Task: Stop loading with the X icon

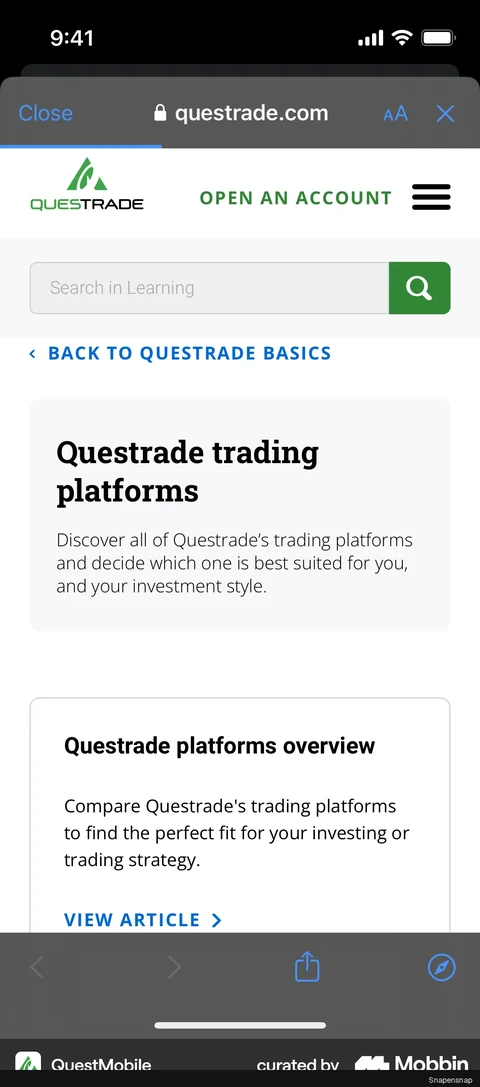Action: (x=445, y=114)
